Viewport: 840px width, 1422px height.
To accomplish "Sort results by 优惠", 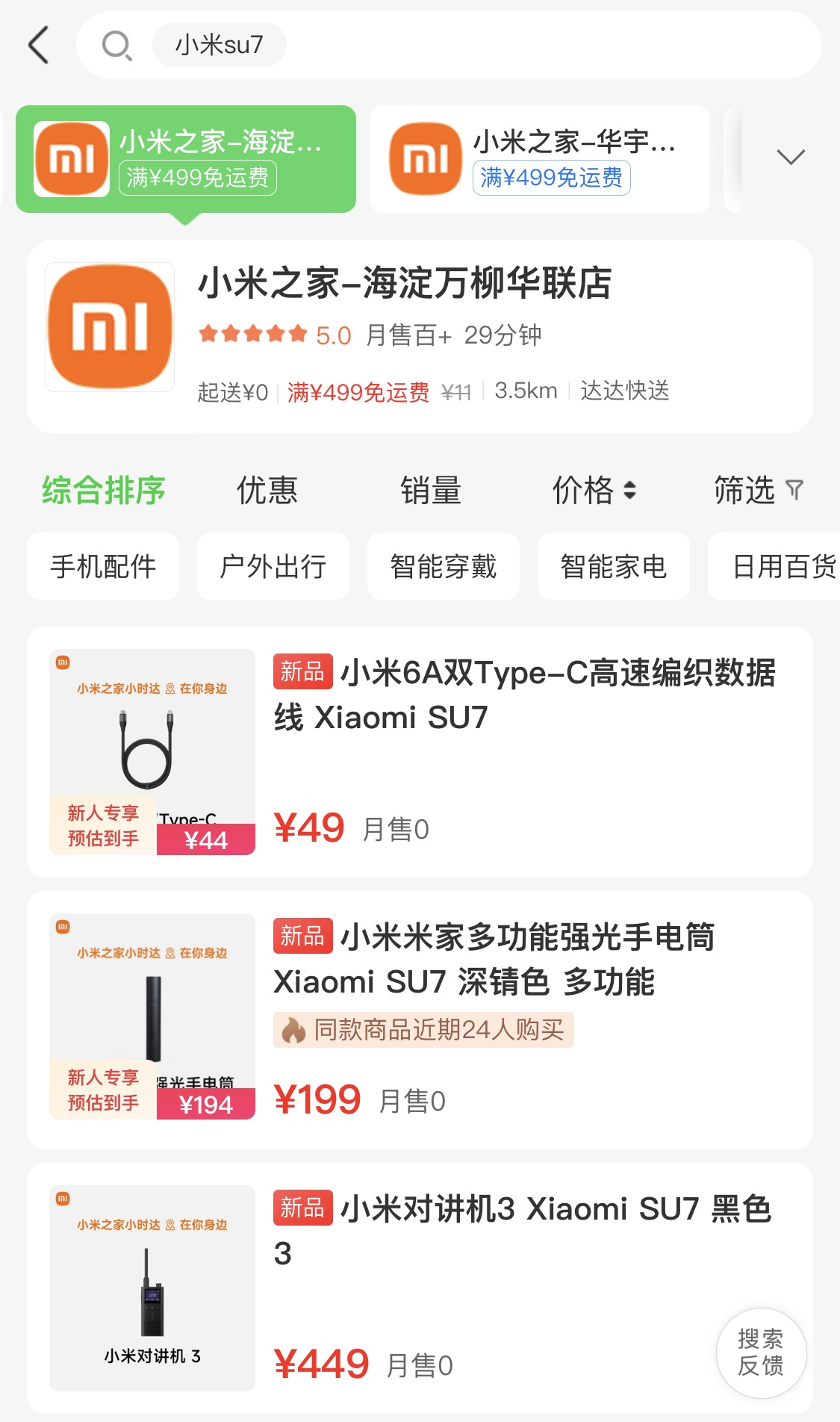I will 267,491.
